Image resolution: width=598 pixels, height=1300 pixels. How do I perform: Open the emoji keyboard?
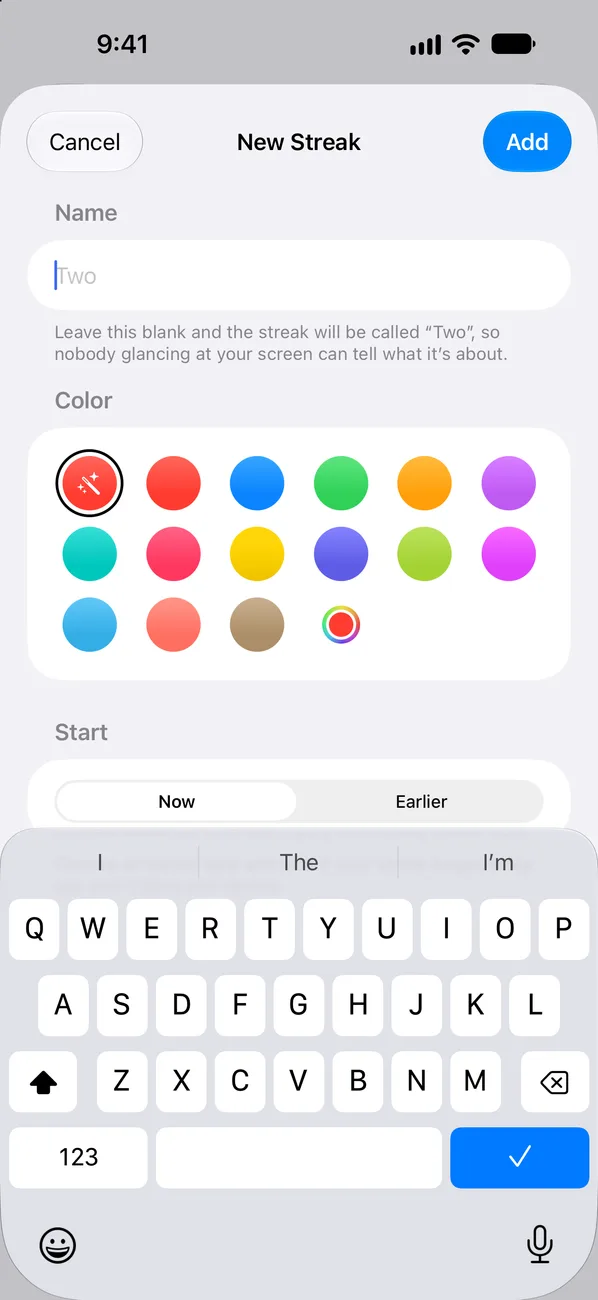[58, 1245]
